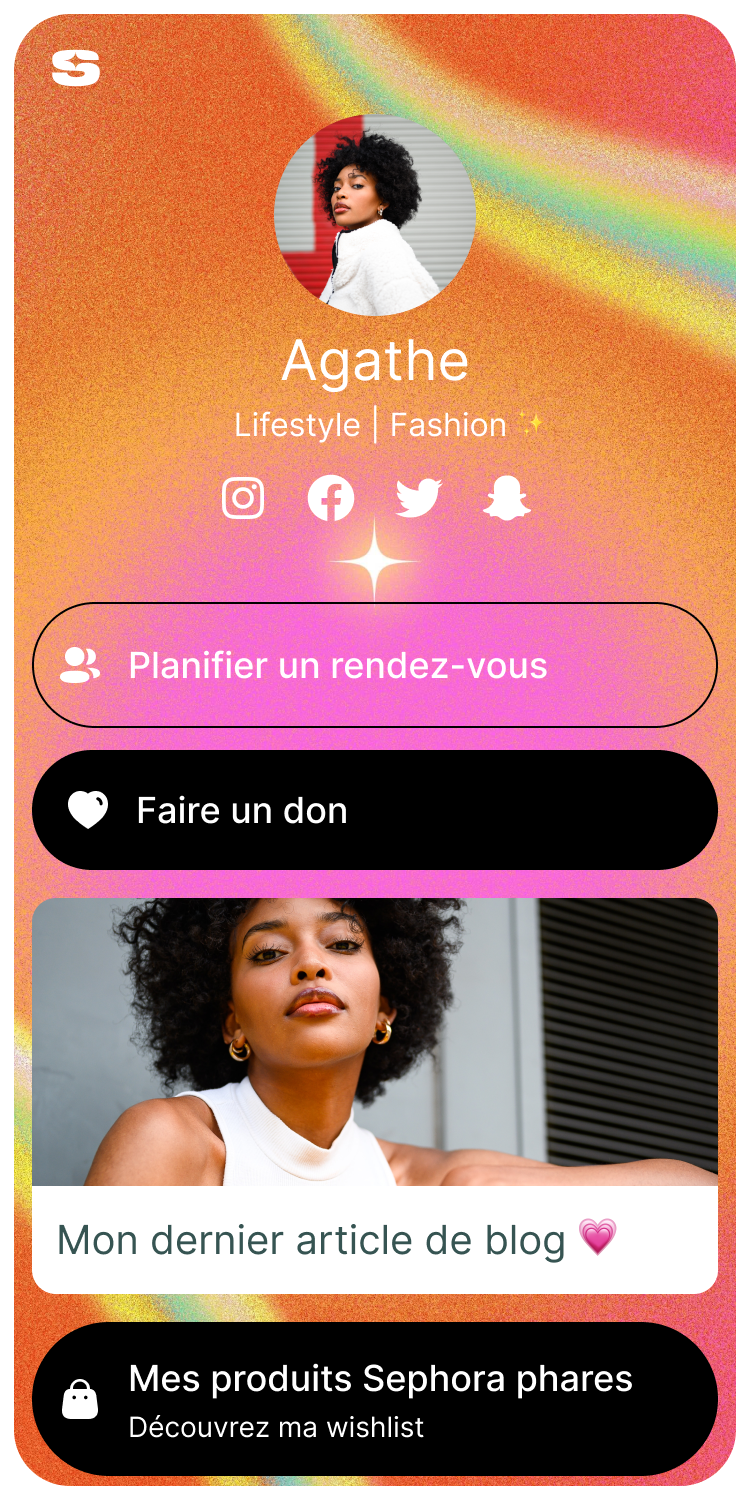
Task: Open Mon dernier article de blog card
Action: [375, 1095]
